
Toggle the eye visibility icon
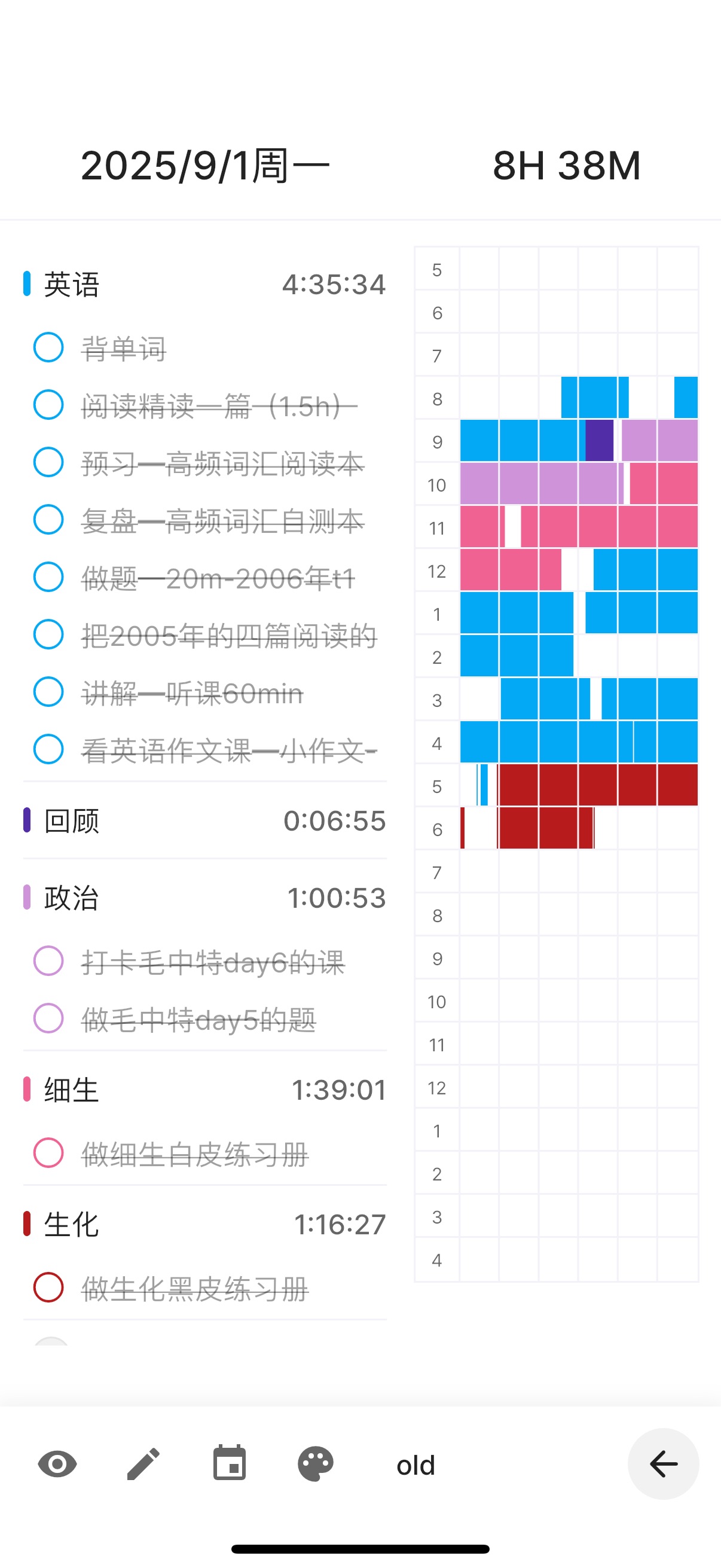[57, 1464]
